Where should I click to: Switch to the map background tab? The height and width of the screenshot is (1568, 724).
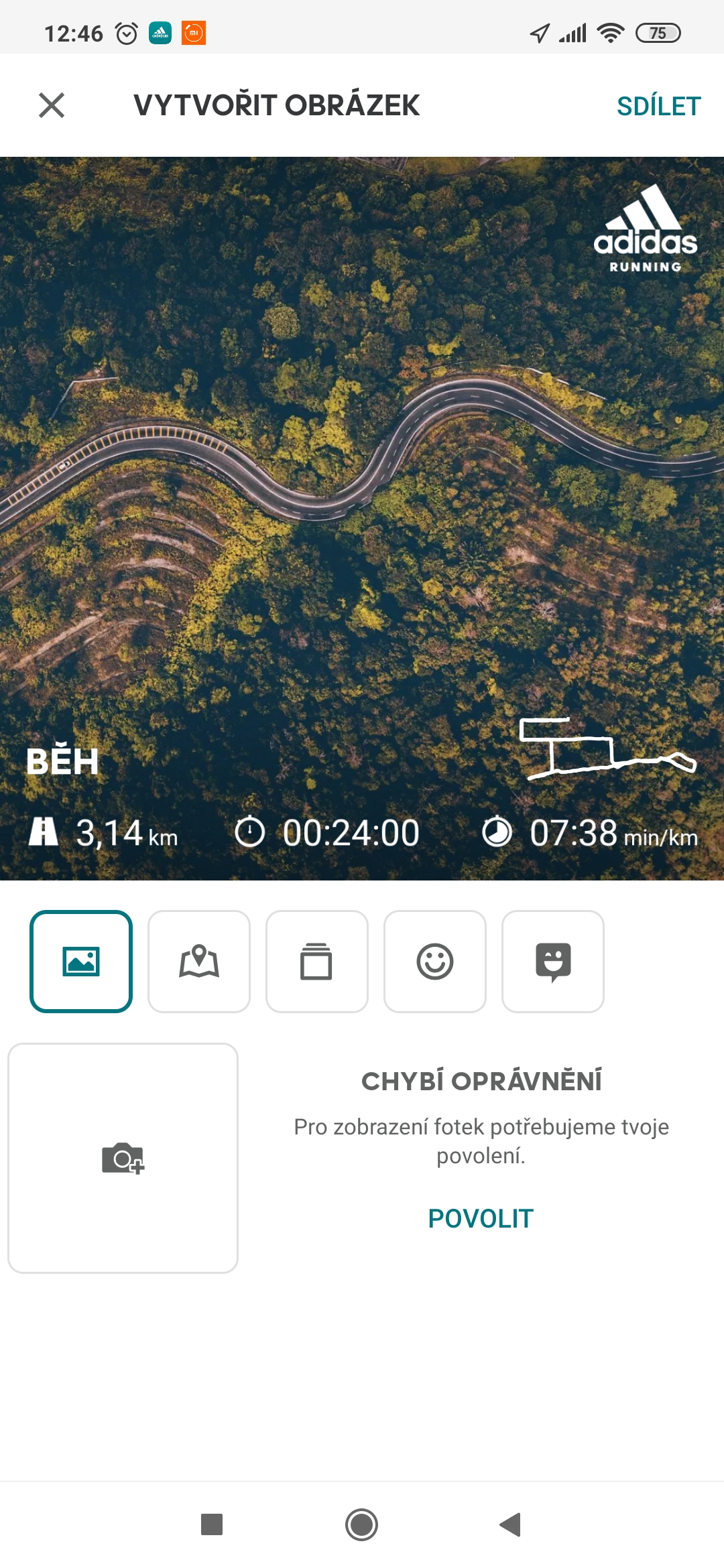click(199, 962)
